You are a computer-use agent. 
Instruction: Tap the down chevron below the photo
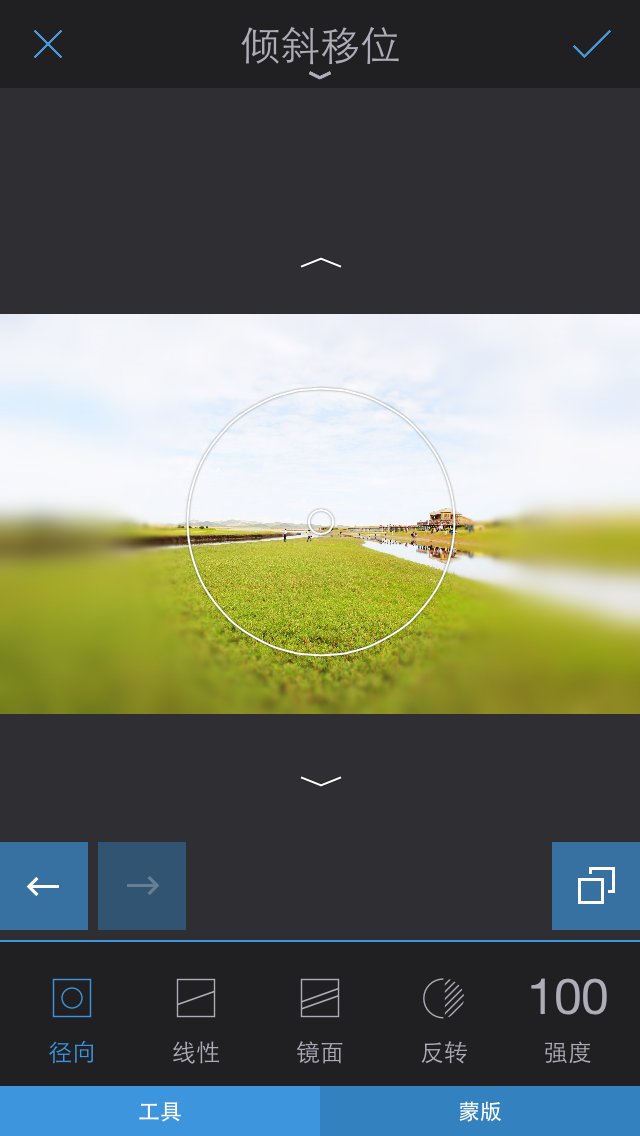click(x=320, y=781)
